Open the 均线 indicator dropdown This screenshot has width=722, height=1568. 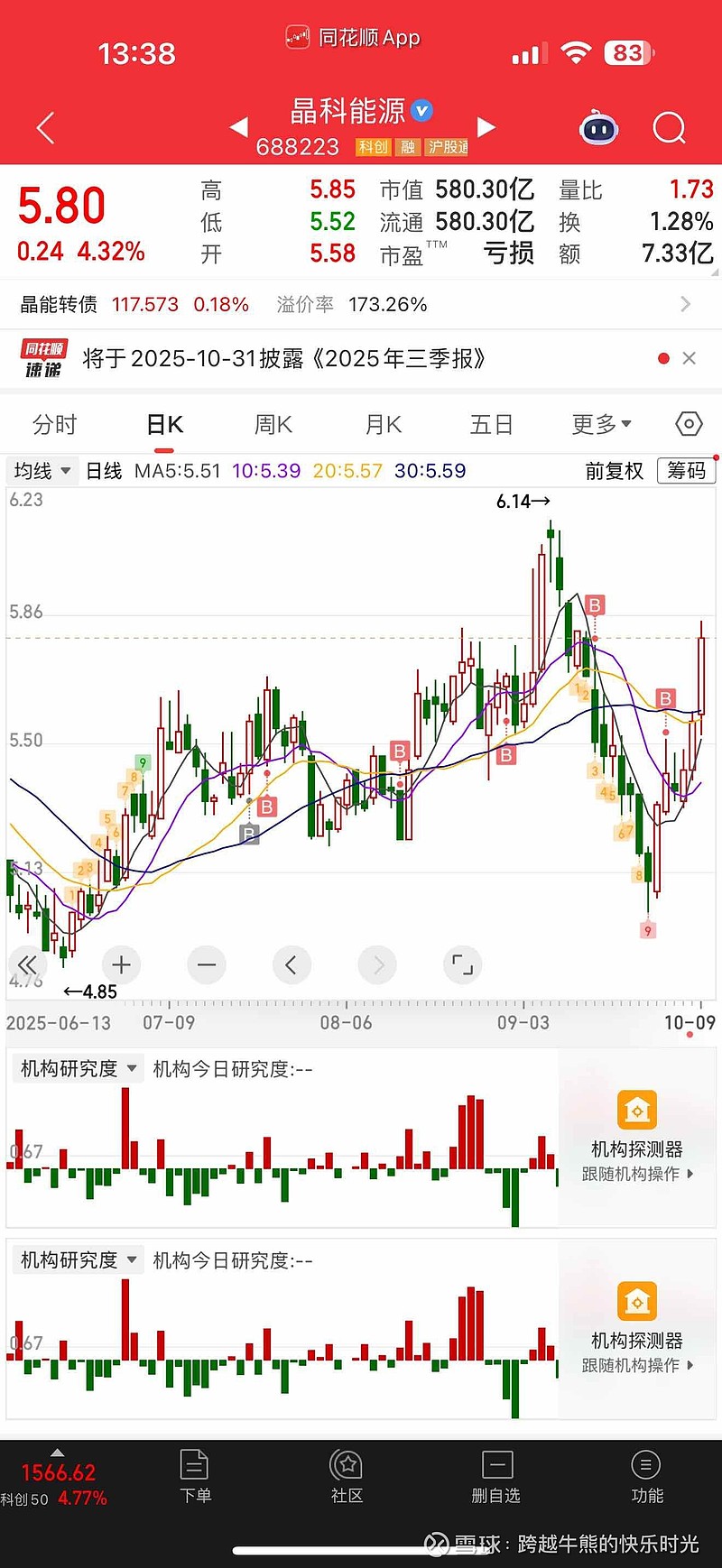click(42, 471)
